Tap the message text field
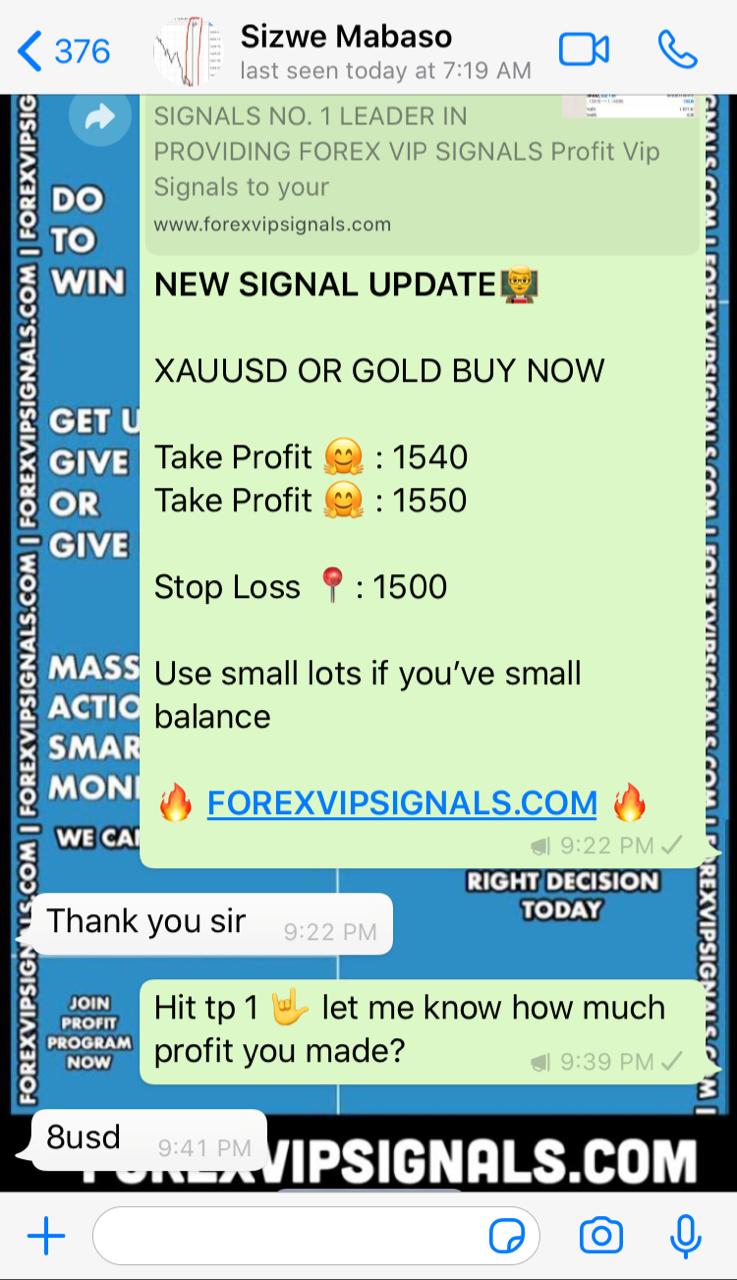Screen dimensions: 737x1280 click(290, 1237)
